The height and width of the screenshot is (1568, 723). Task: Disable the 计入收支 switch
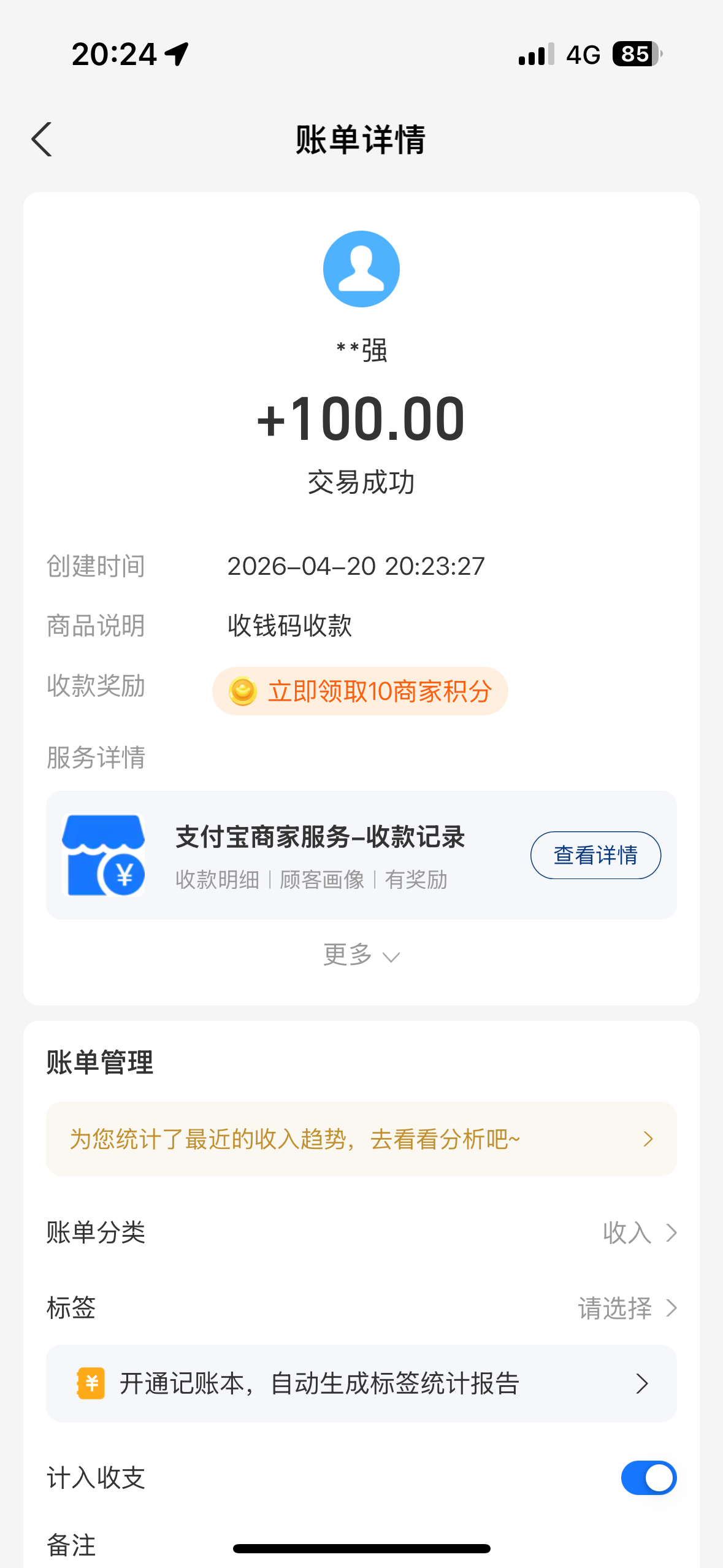point(648,1478)
